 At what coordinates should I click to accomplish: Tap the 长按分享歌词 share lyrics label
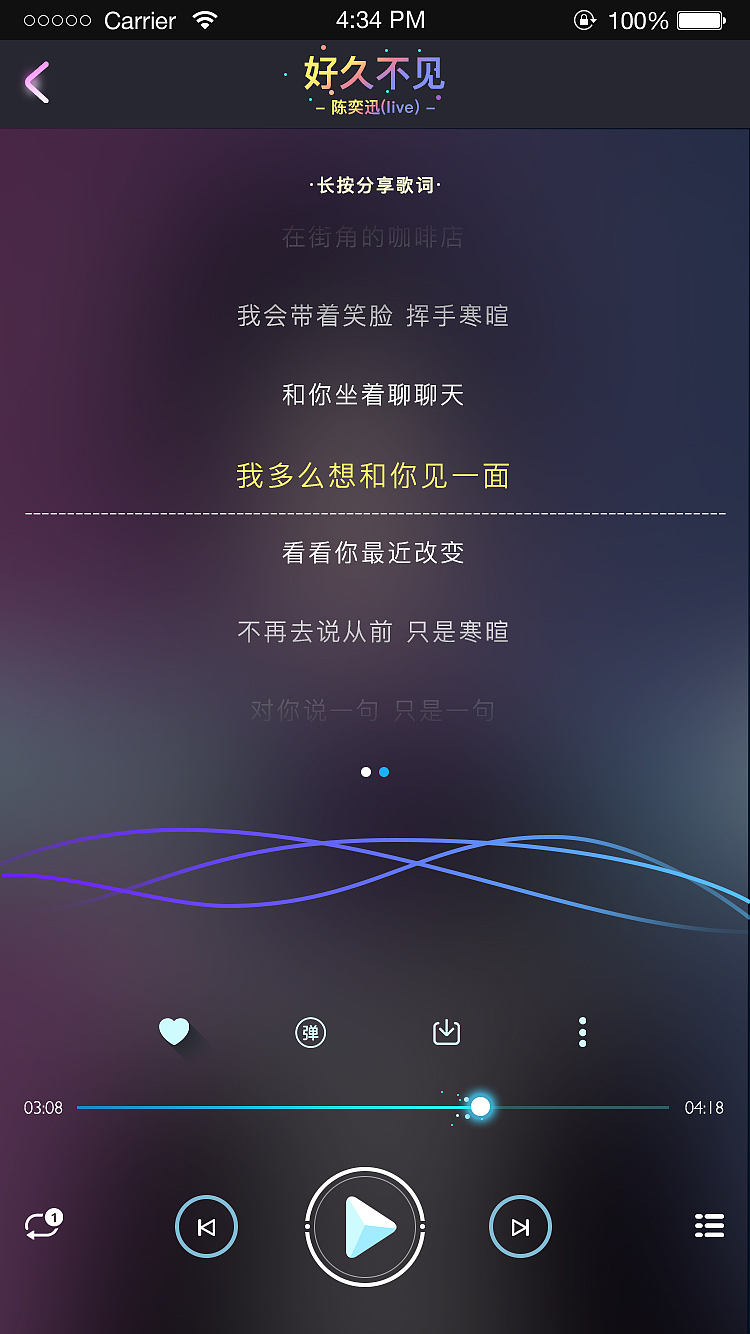(375, 186)
